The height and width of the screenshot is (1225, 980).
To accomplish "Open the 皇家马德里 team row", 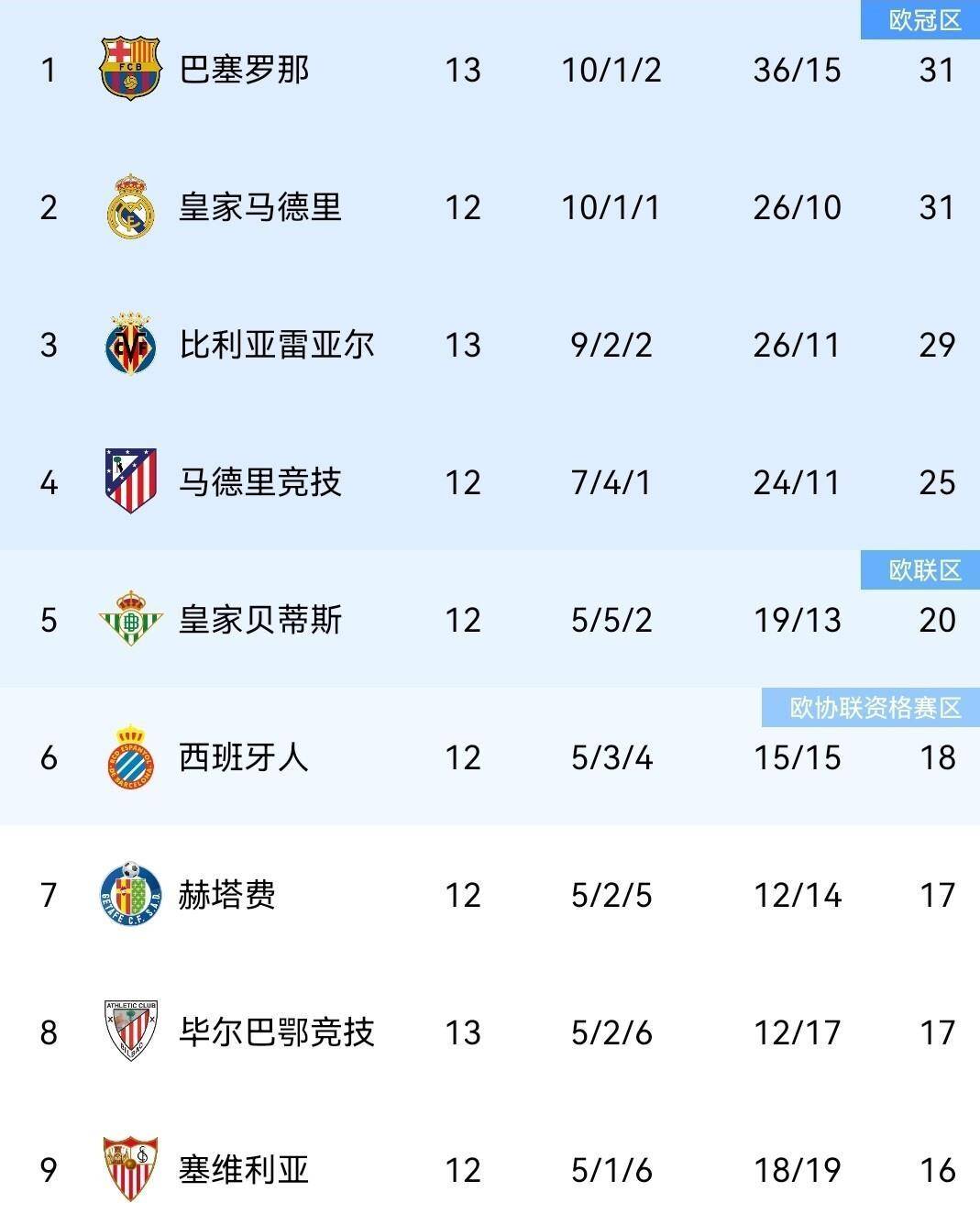I will tap(259, 207).
